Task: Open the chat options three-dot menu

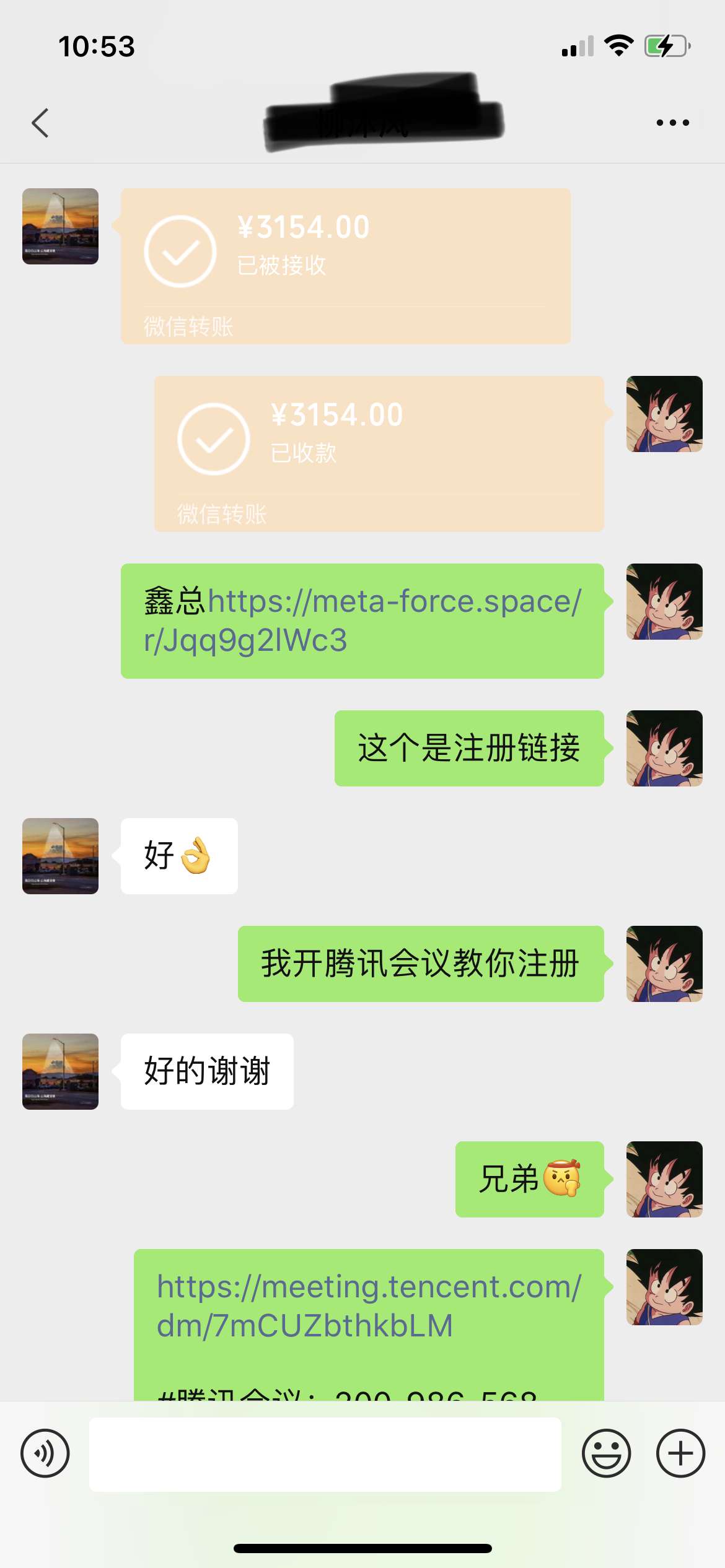Action: coord(672,123)
